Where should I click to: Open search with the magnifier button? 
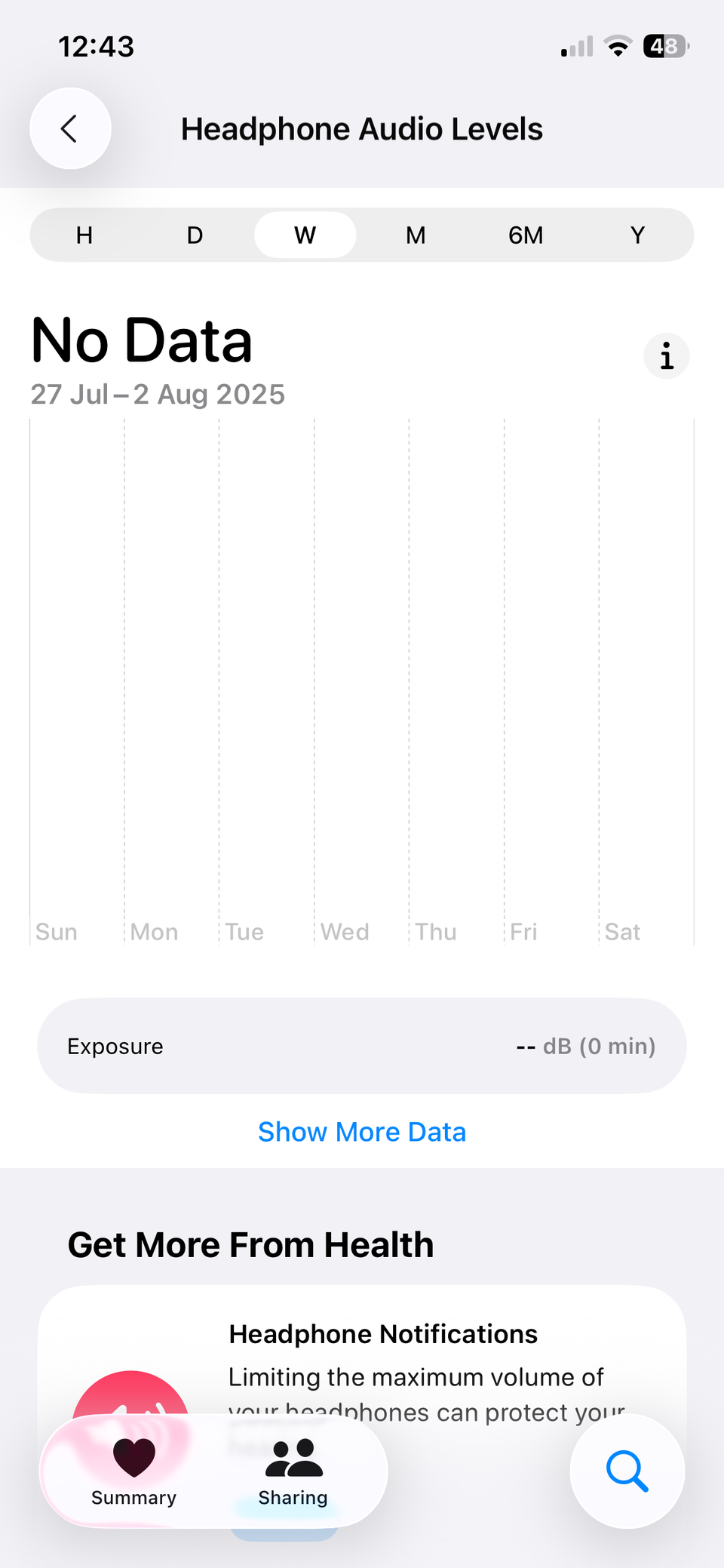click(627, 1471)
